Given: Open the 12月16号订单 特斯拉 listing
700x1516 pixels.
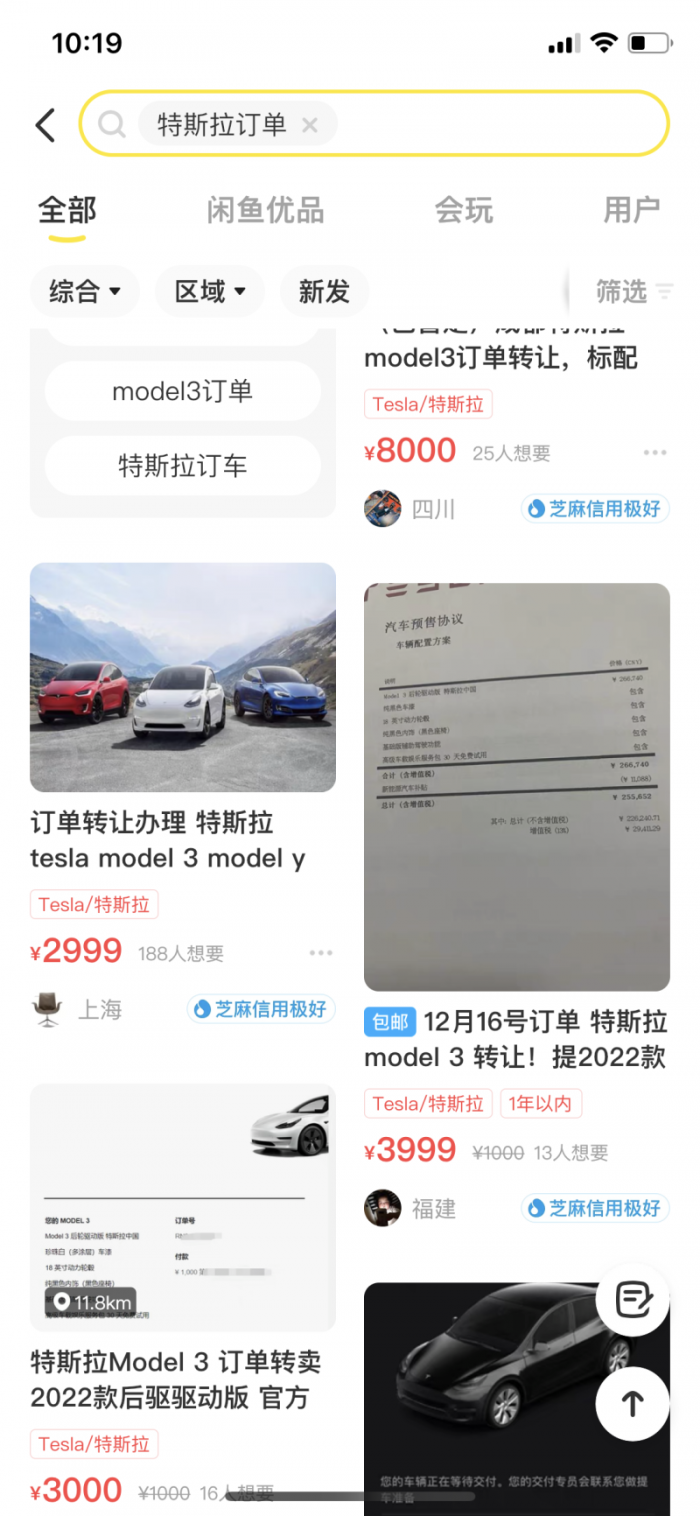Looking at the screenshot, I should pyautogui.click(x=516, y=787).
